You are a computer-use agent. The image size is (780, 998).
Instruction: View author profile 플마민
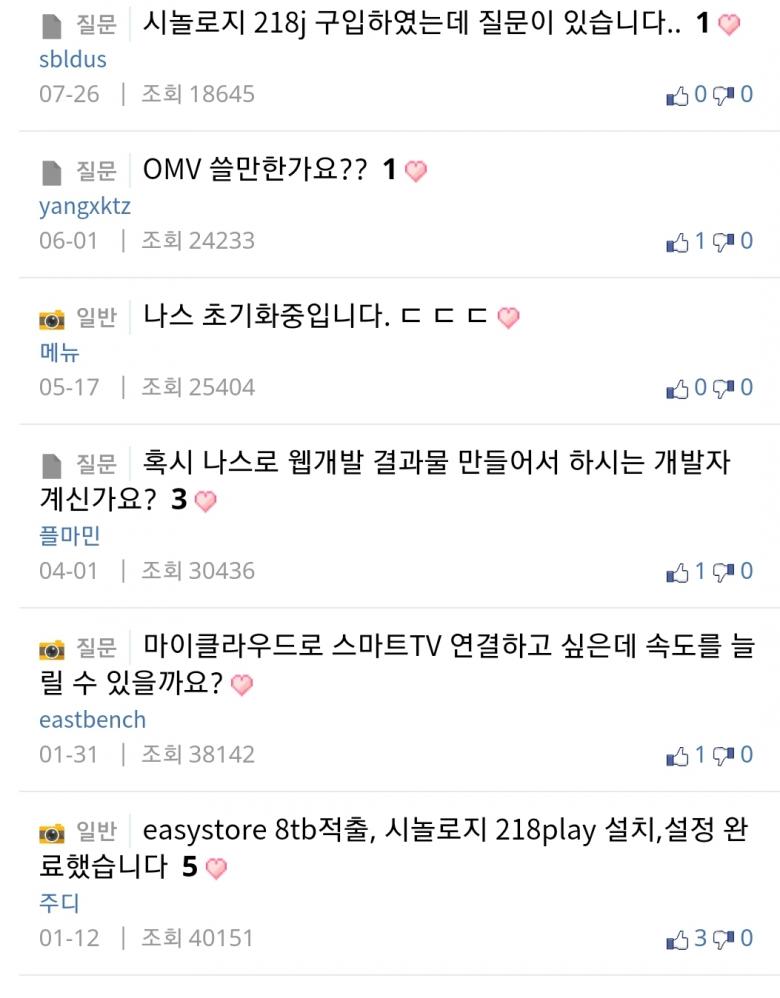point(69,536)
